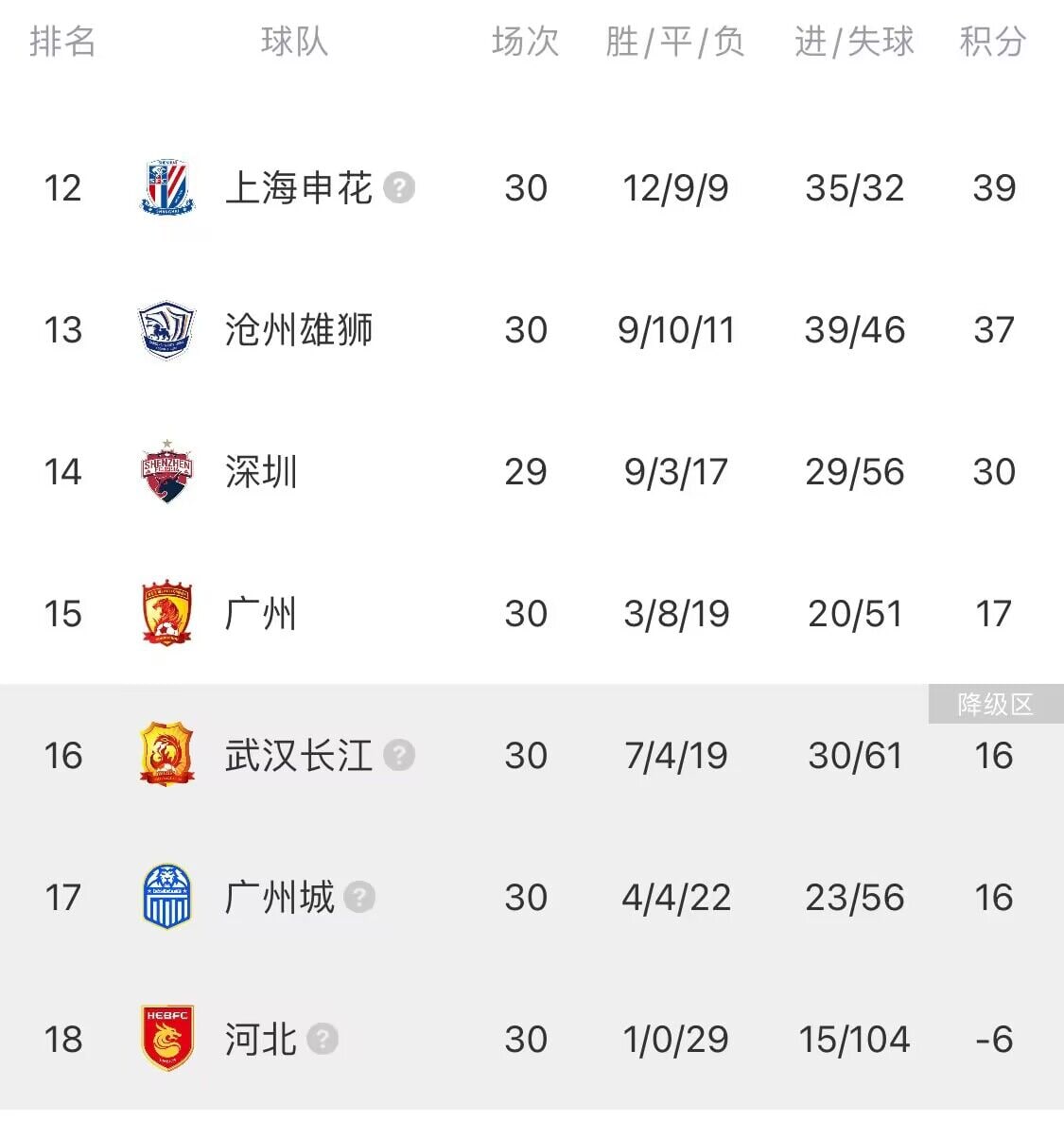Show the info note next to 武汉长江

click(x=400, y=756)
